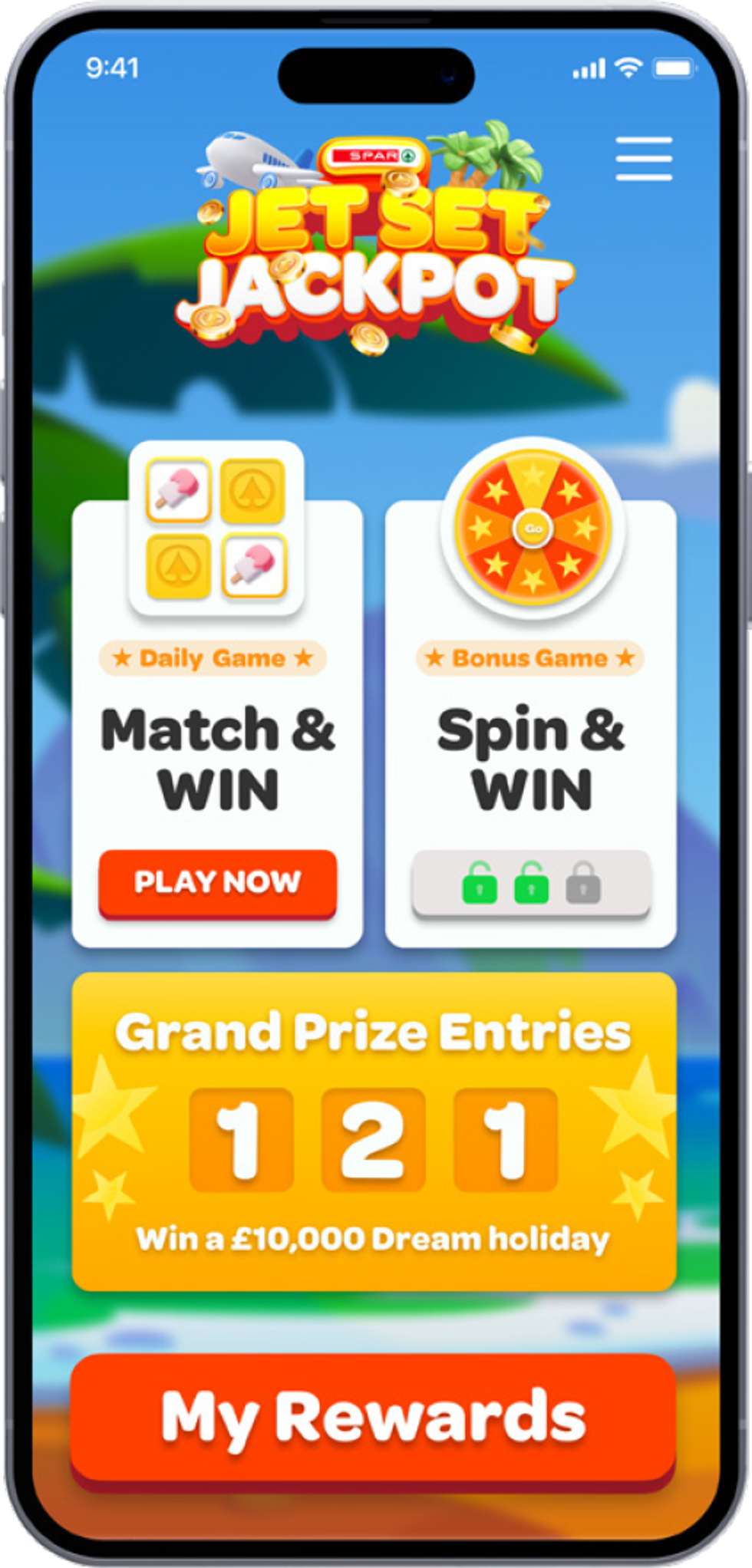Open the Grand Prize Entries banner
This screenshot has width=752, height=1568.
click(374, 1132)
